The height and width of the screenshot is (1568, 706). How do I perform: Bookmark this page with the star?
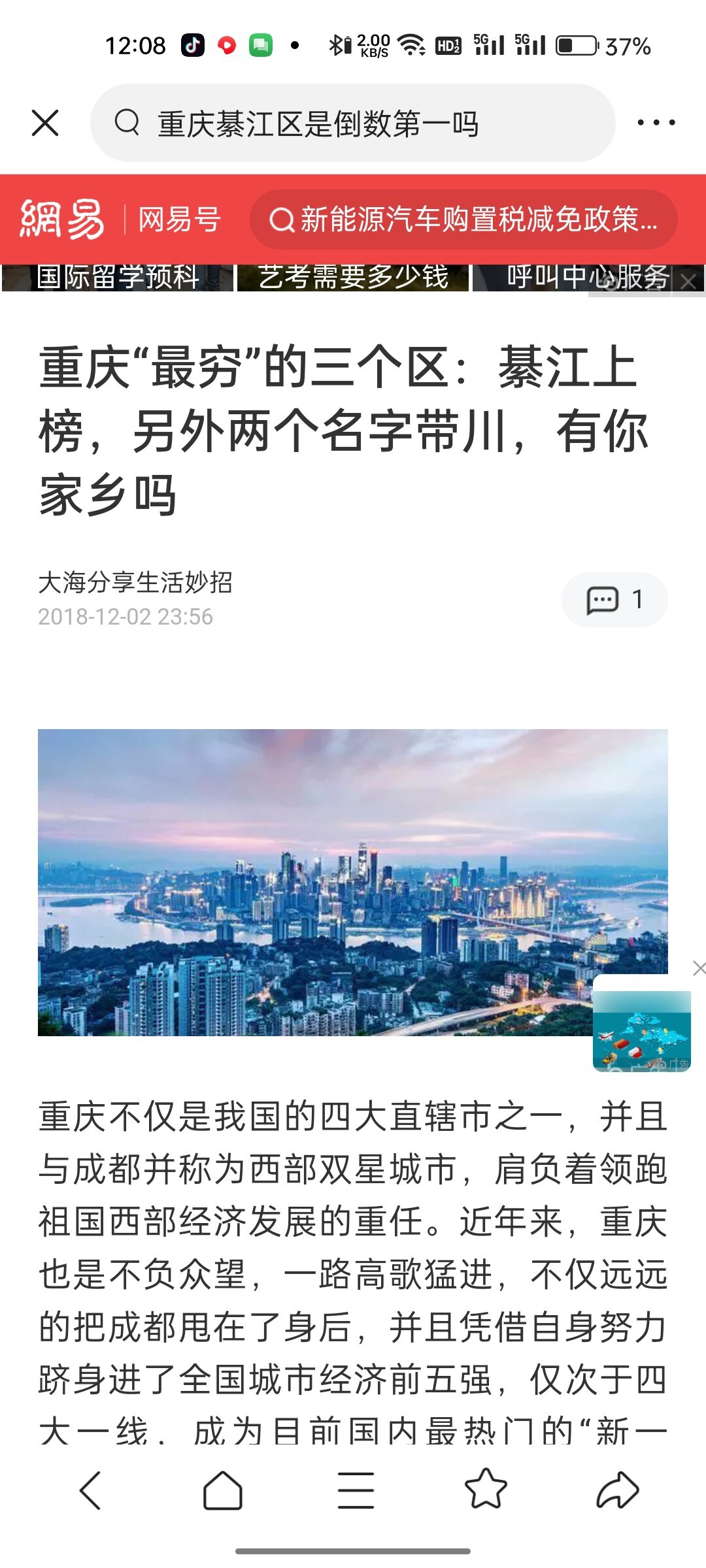tap(486, 1489)
